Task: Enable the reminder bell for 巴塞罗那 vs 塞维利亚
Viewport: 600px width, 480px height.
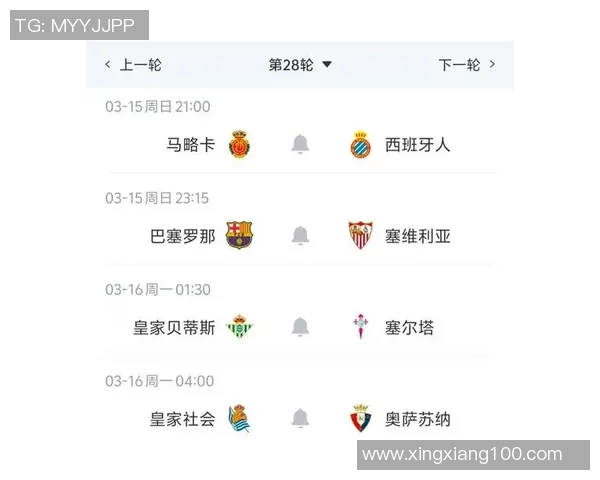Action: [300, 236]
